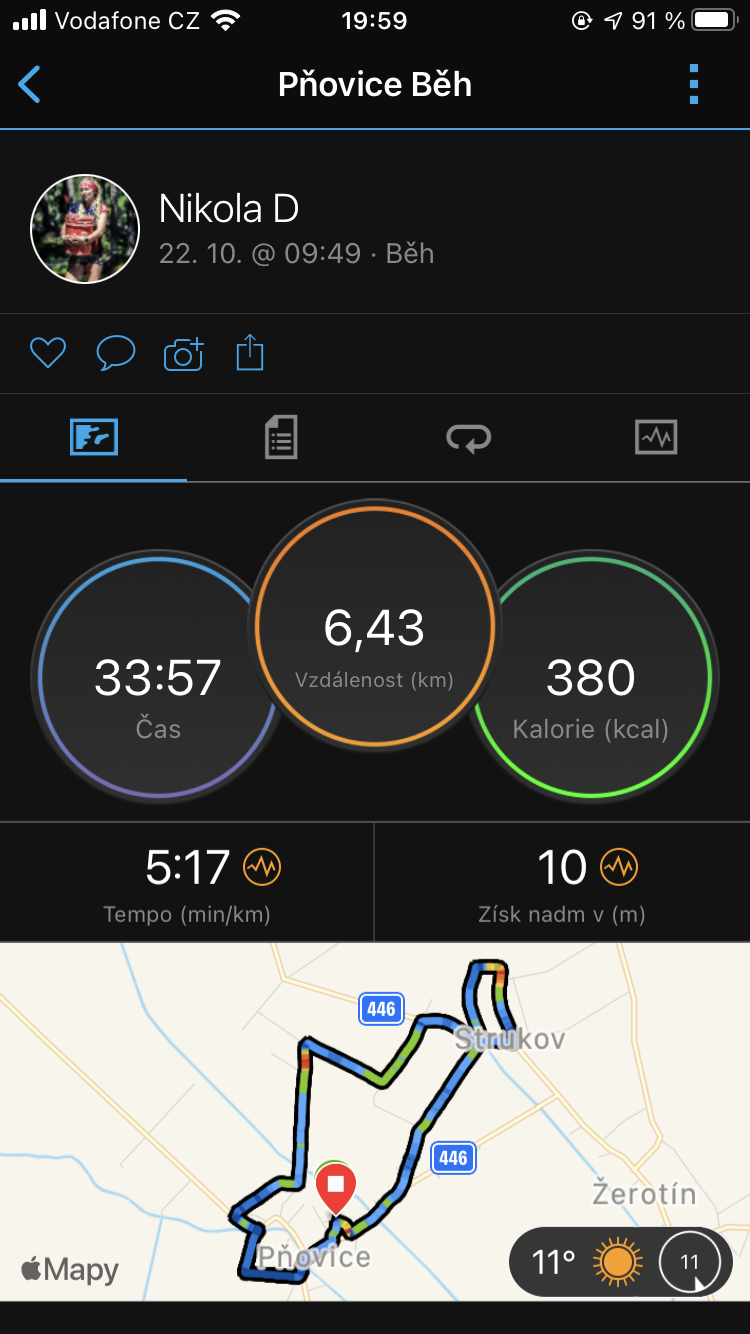Like this activity with the heart icon
The height and width of the screenshot is (1334, 750).
[47, 353]
